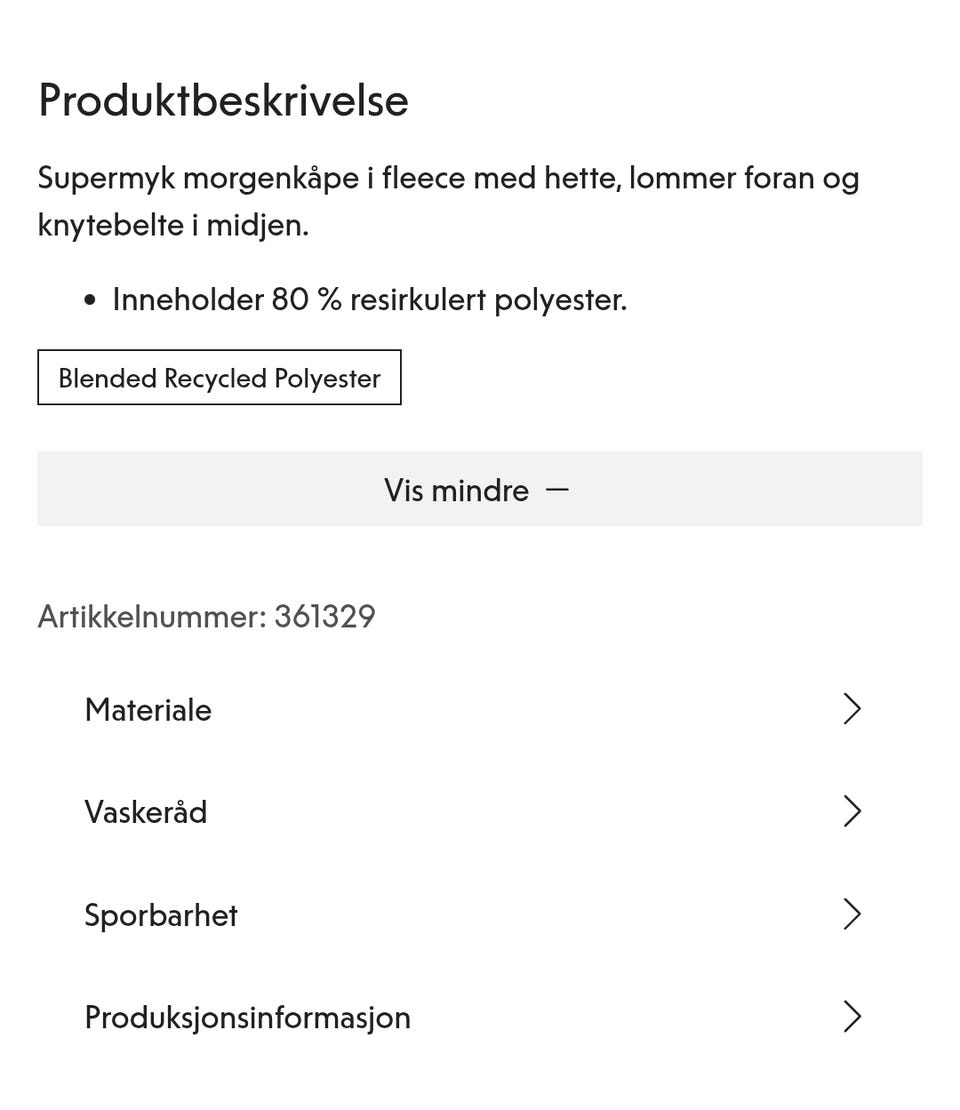960x1110 pixels.
Task: Select the bullet about resirkulert polyester
Action: click(369, 298)
